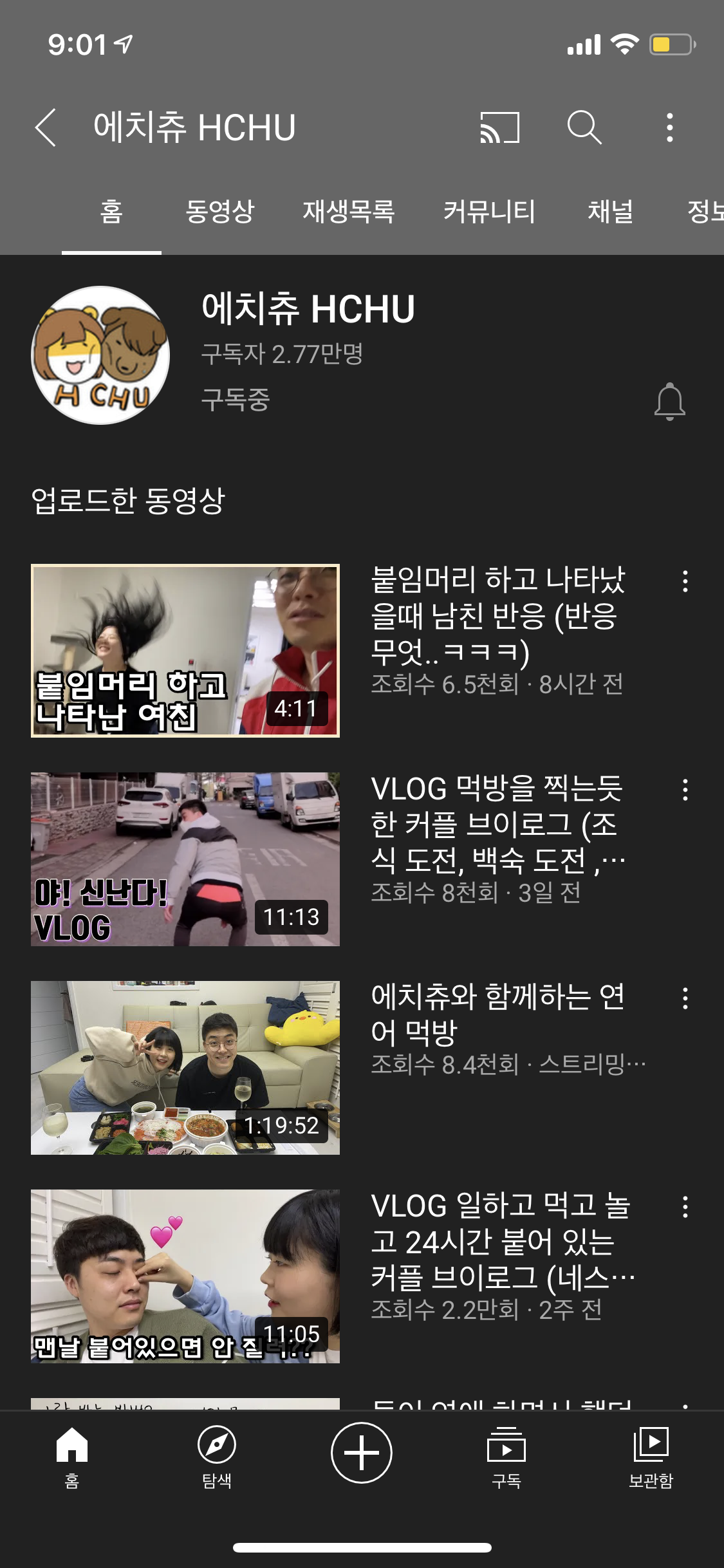724x1568 pixels.
Task: Play the VLOG 일하고 먹고 놀고 video
Action: point(185,1276)
